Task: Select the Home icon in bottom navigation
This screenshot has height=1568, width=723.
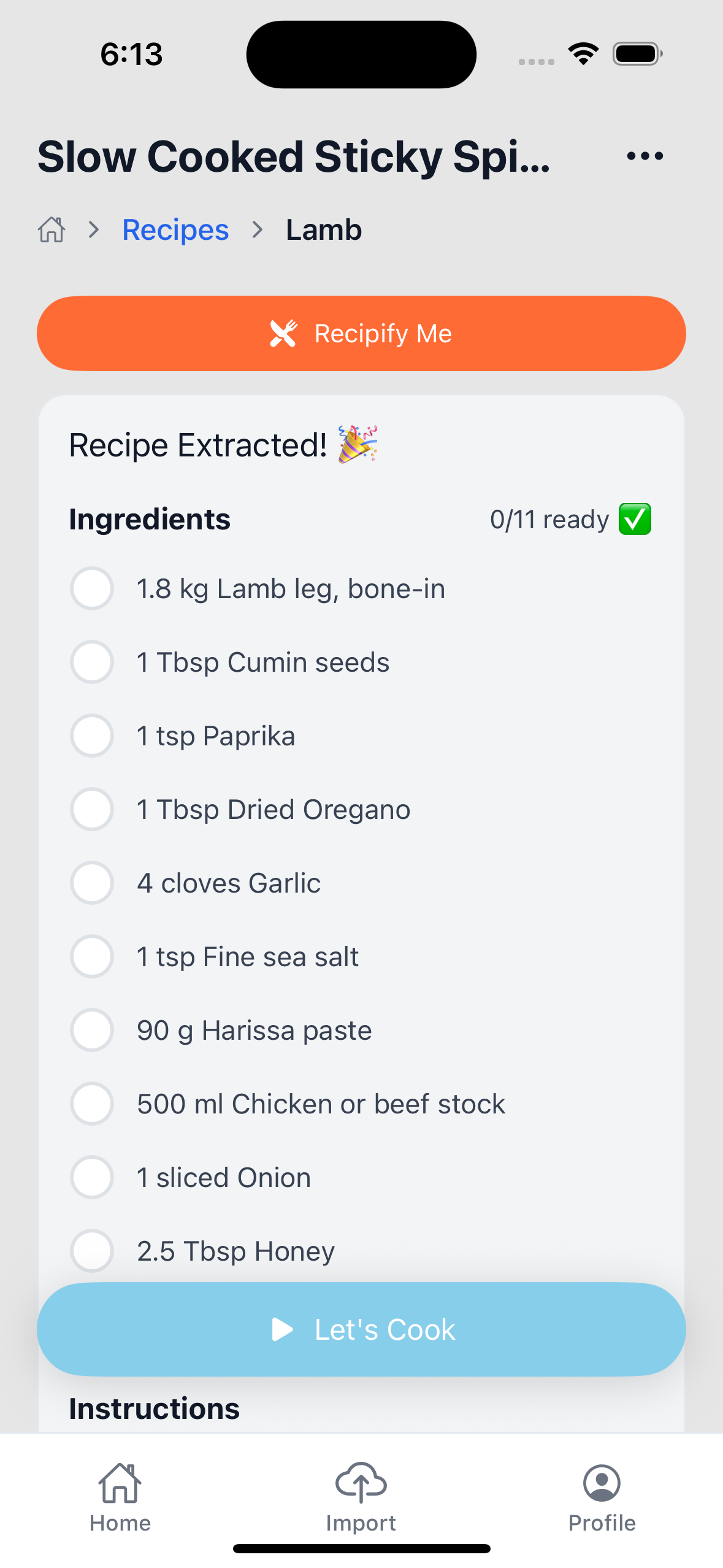Action: [x=119, y=1480]
